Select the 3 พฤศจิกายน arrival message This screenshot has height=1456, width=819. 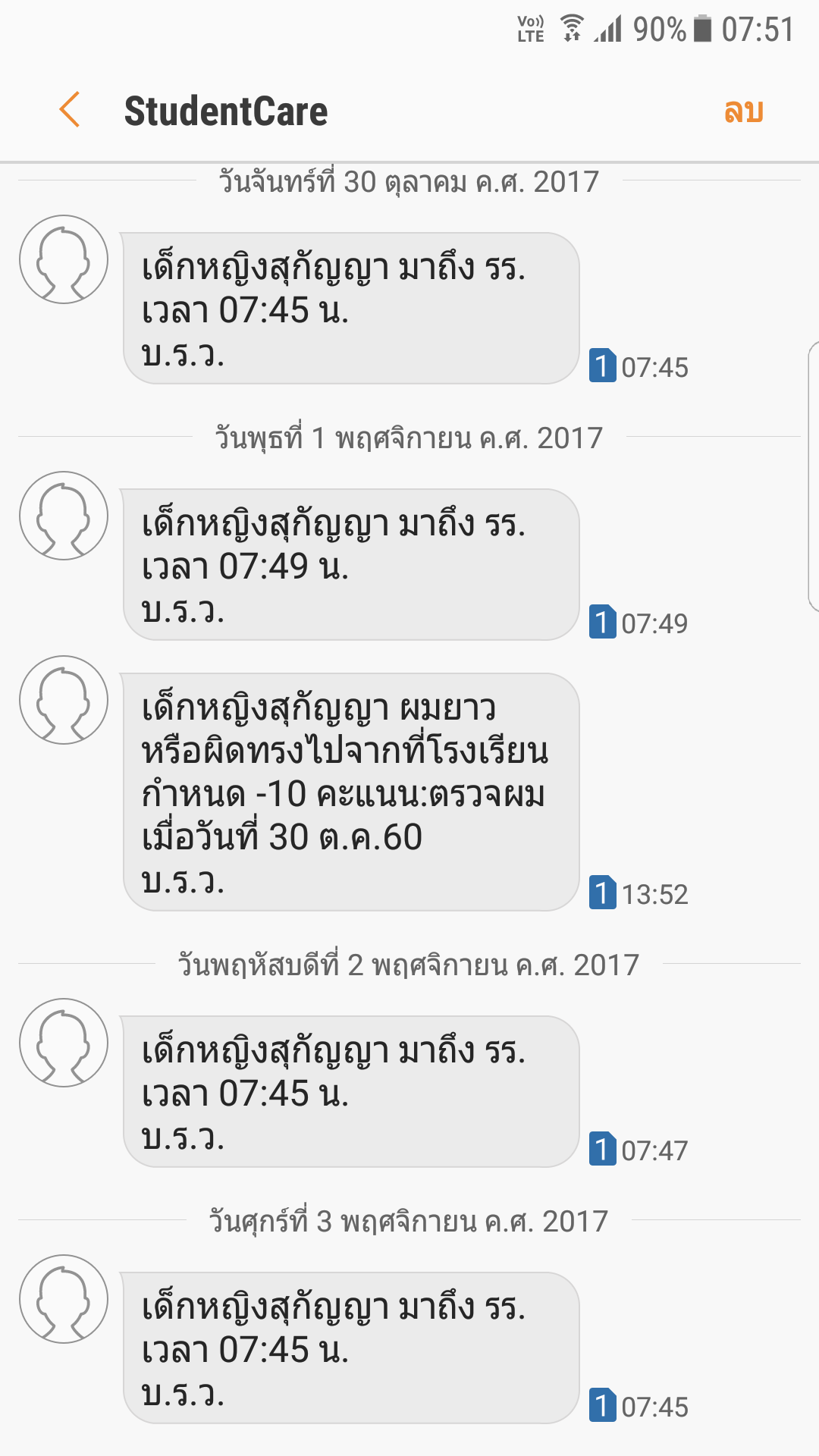click(x=351, y=1348)
